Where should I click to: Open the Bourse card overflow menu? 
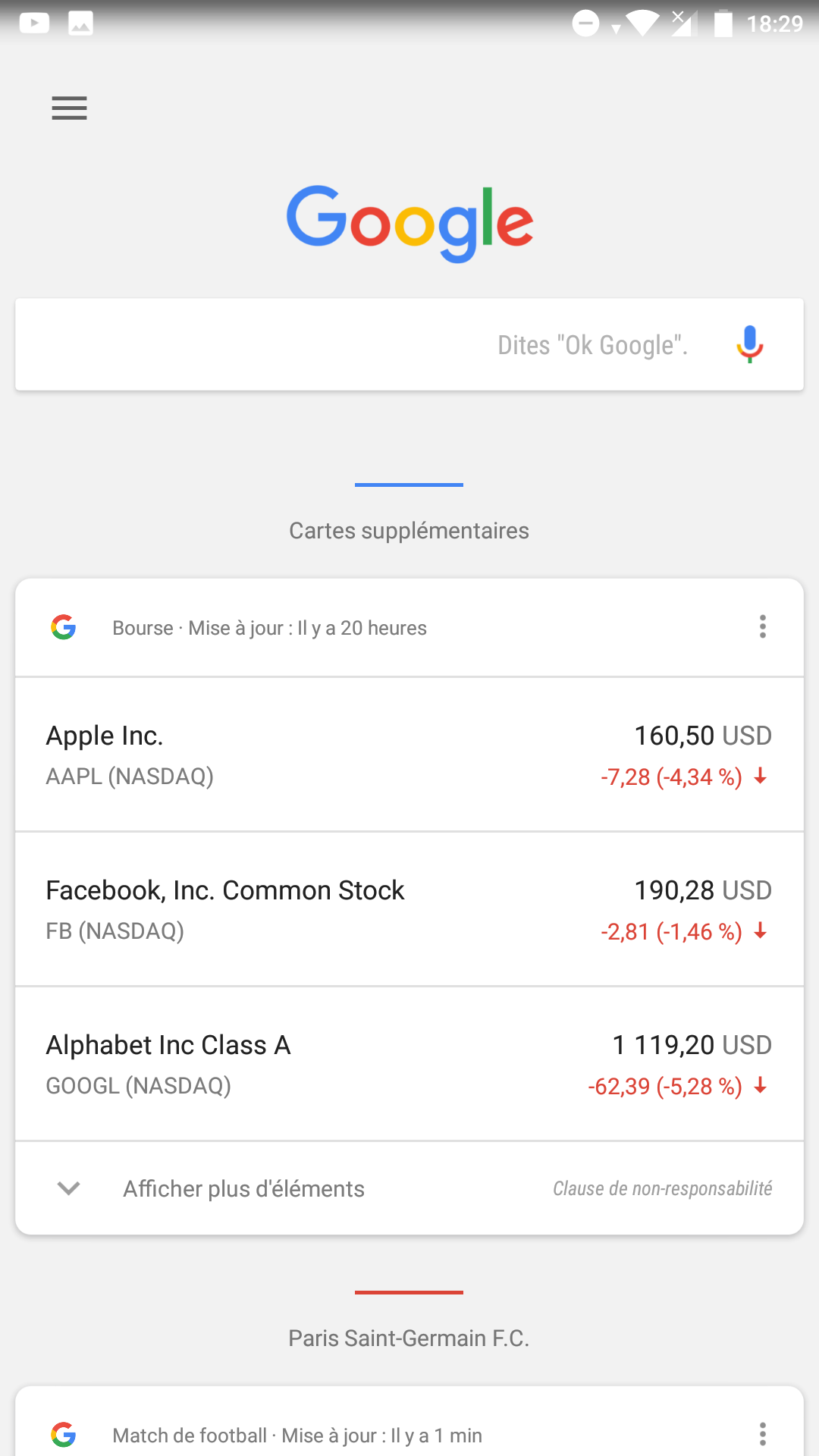763,627
